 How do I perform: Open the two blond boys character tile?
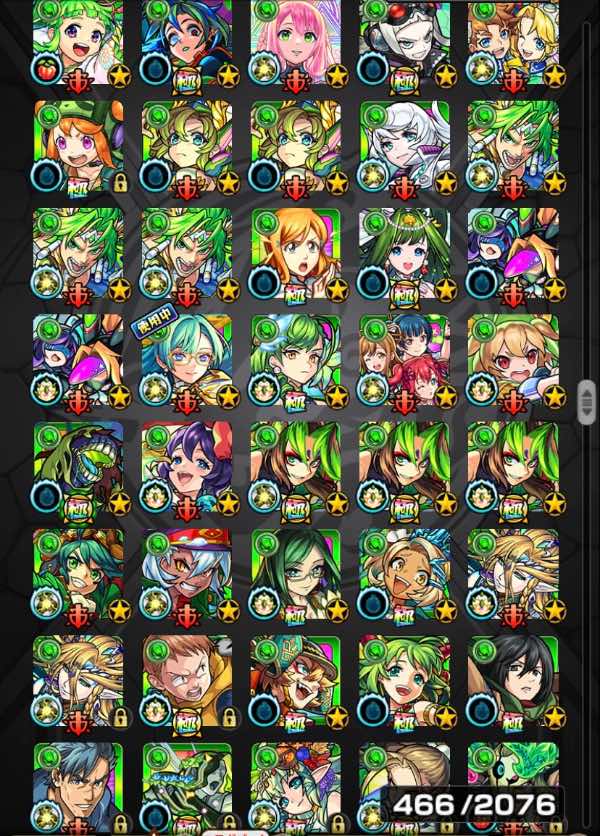pos(513,40)
